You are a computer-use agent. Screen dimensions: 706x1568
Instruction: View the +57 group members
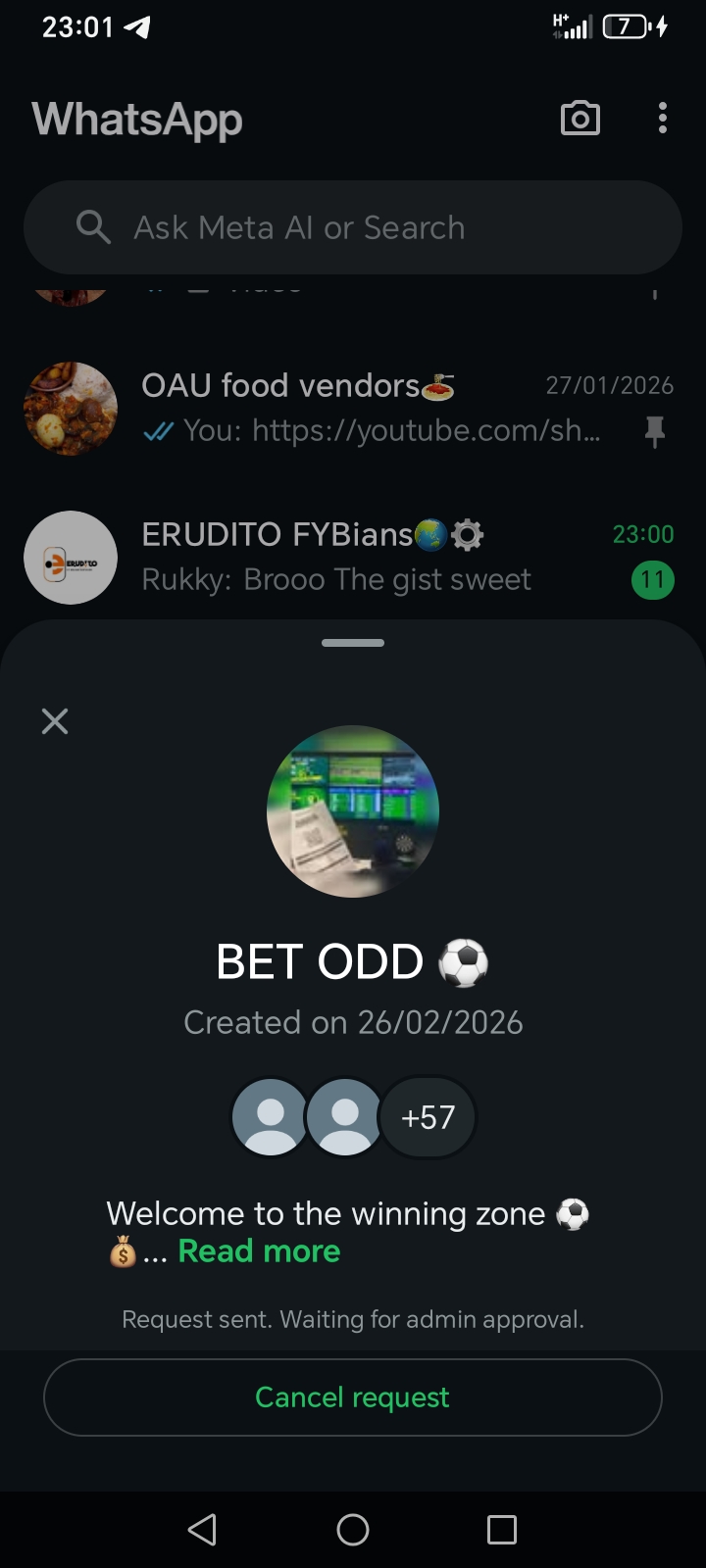429,1117
